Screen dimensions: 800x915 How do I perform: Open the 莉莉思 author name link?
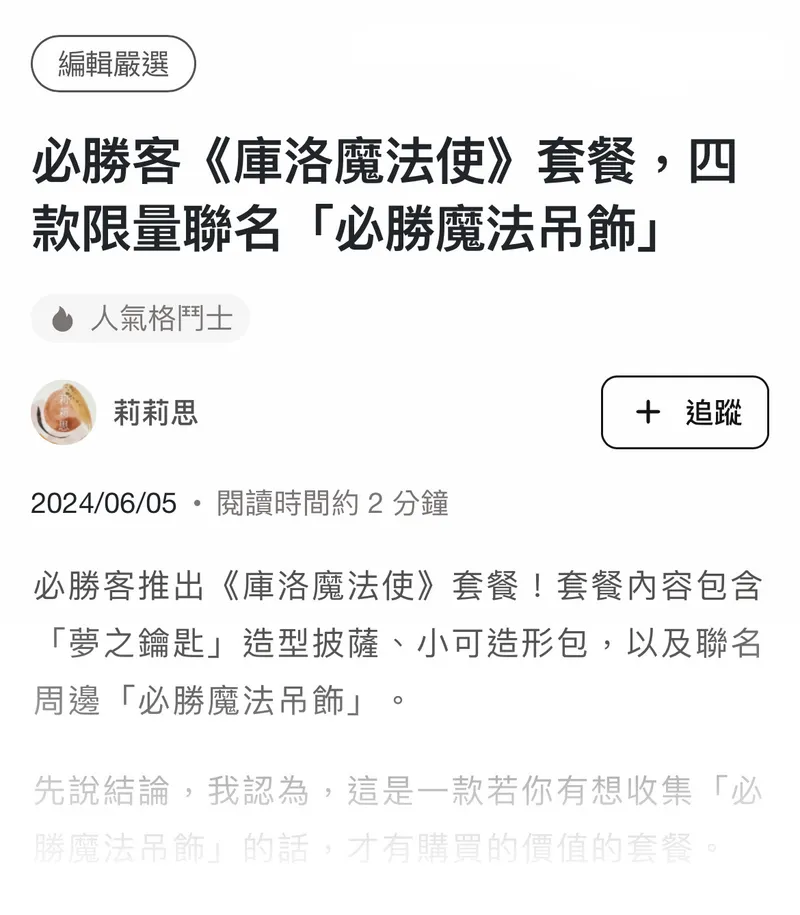pyautogui.click(x=156, y=412)
